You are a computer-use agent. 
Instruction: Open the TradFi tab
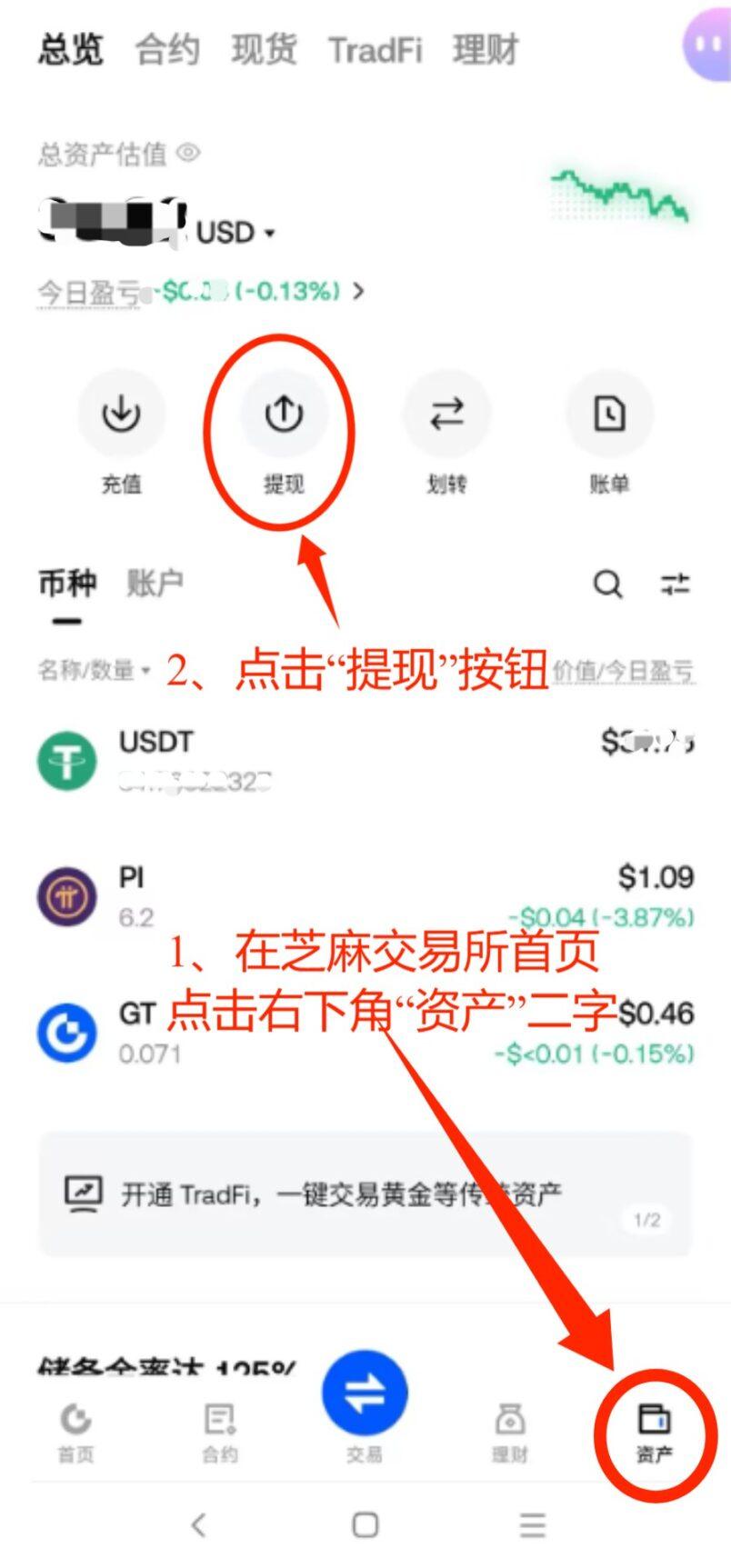tap(375, 49)
